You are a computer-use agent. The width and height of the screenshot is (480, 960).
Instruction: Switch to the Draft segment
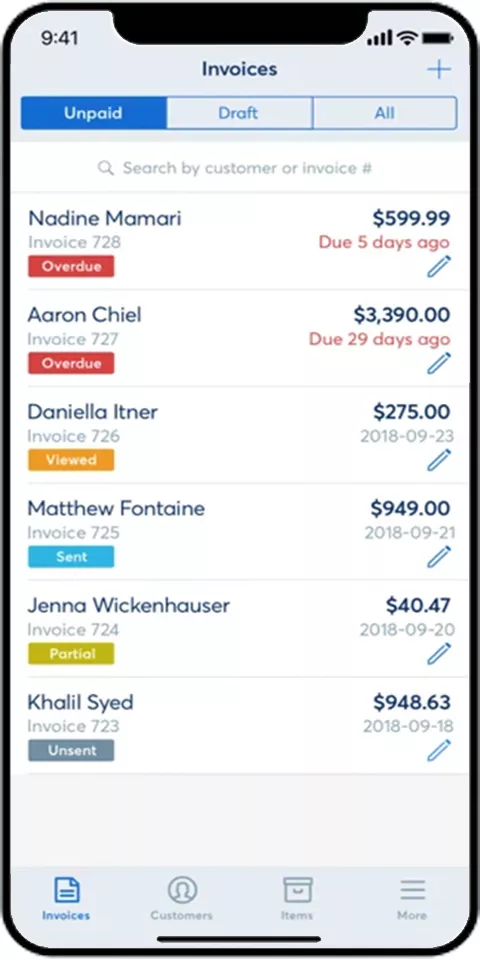(x=239, y=113)
